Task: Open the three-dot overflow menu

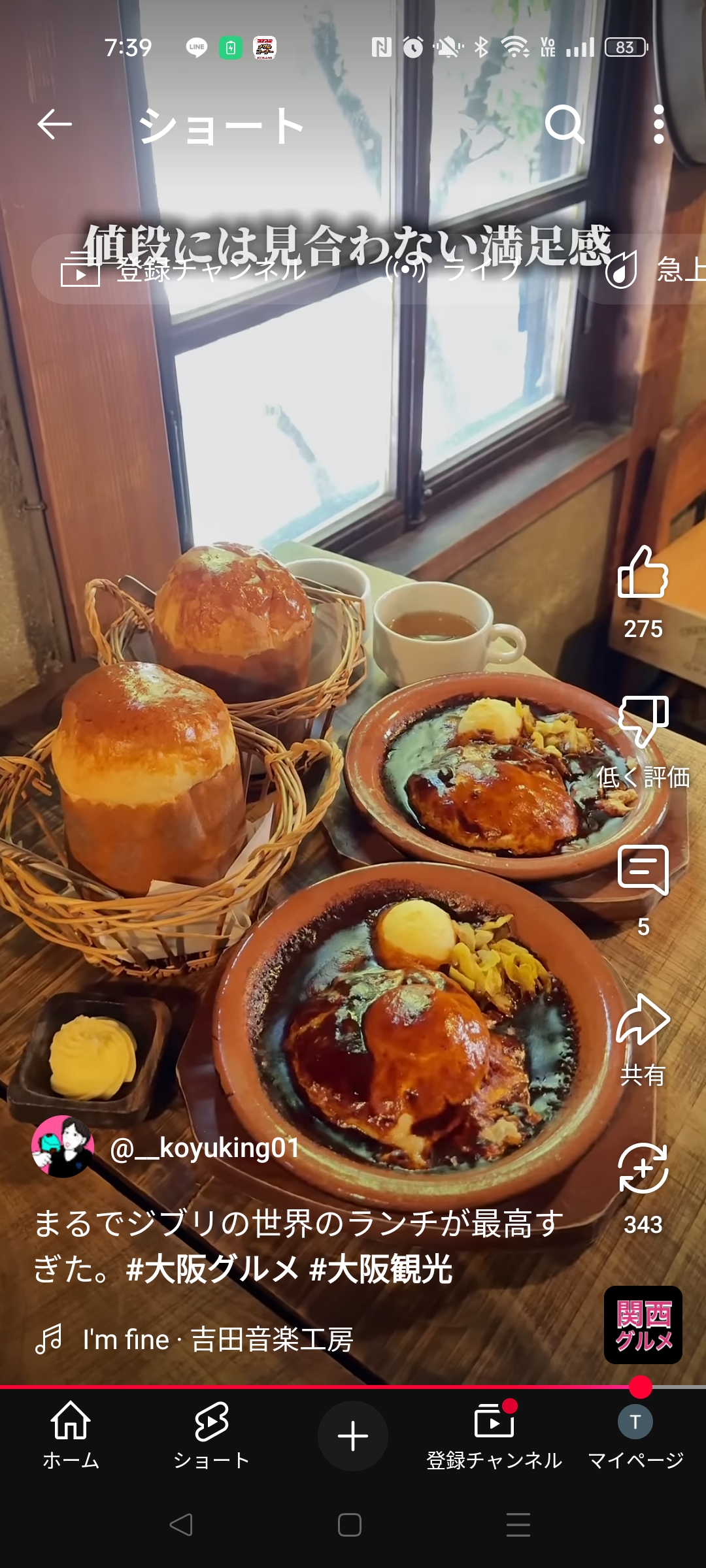Action: pos(658,124)
